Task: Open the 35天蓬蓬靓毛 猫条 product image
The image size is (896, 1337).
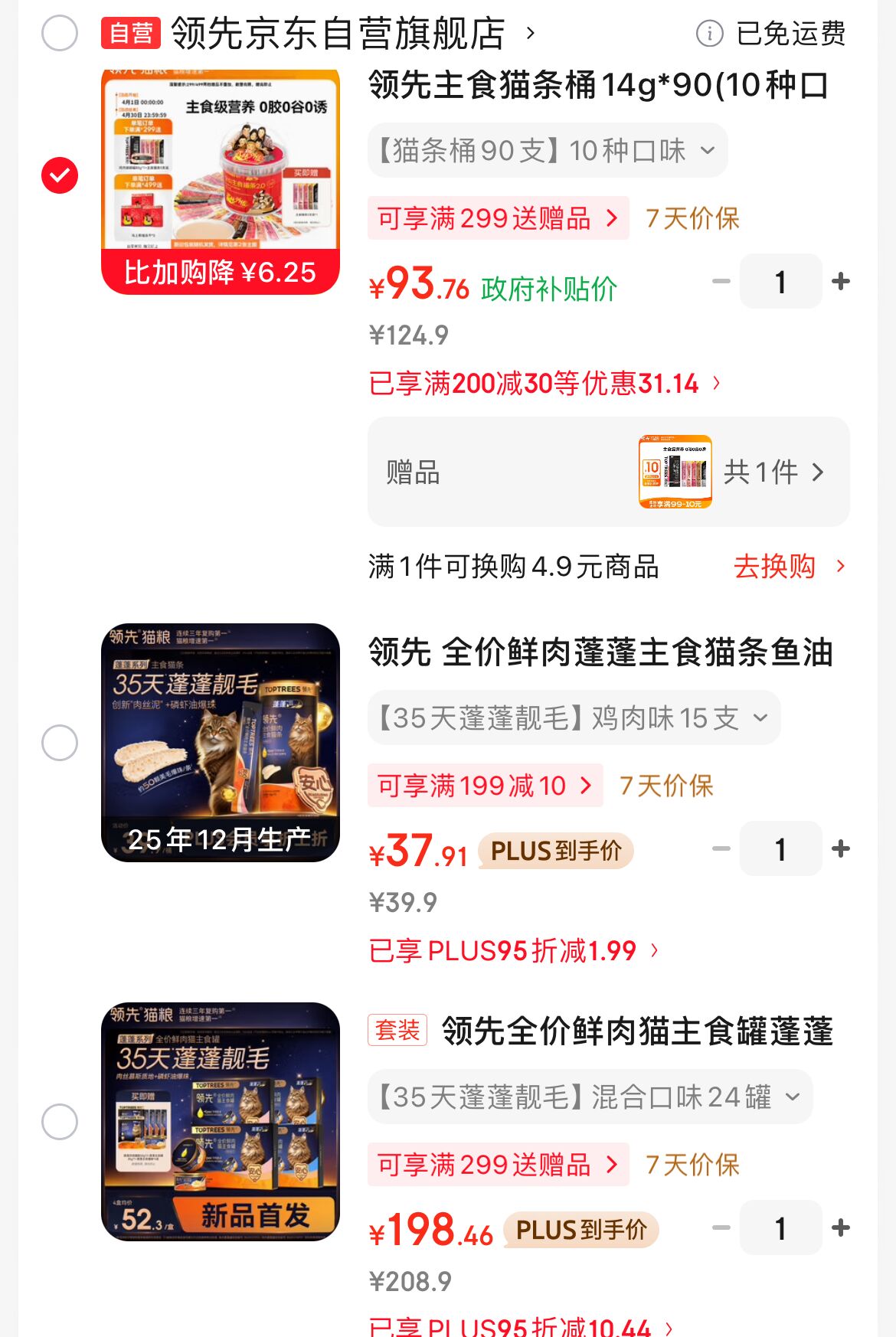Action: pyautogui.click(x=221, y=743)
